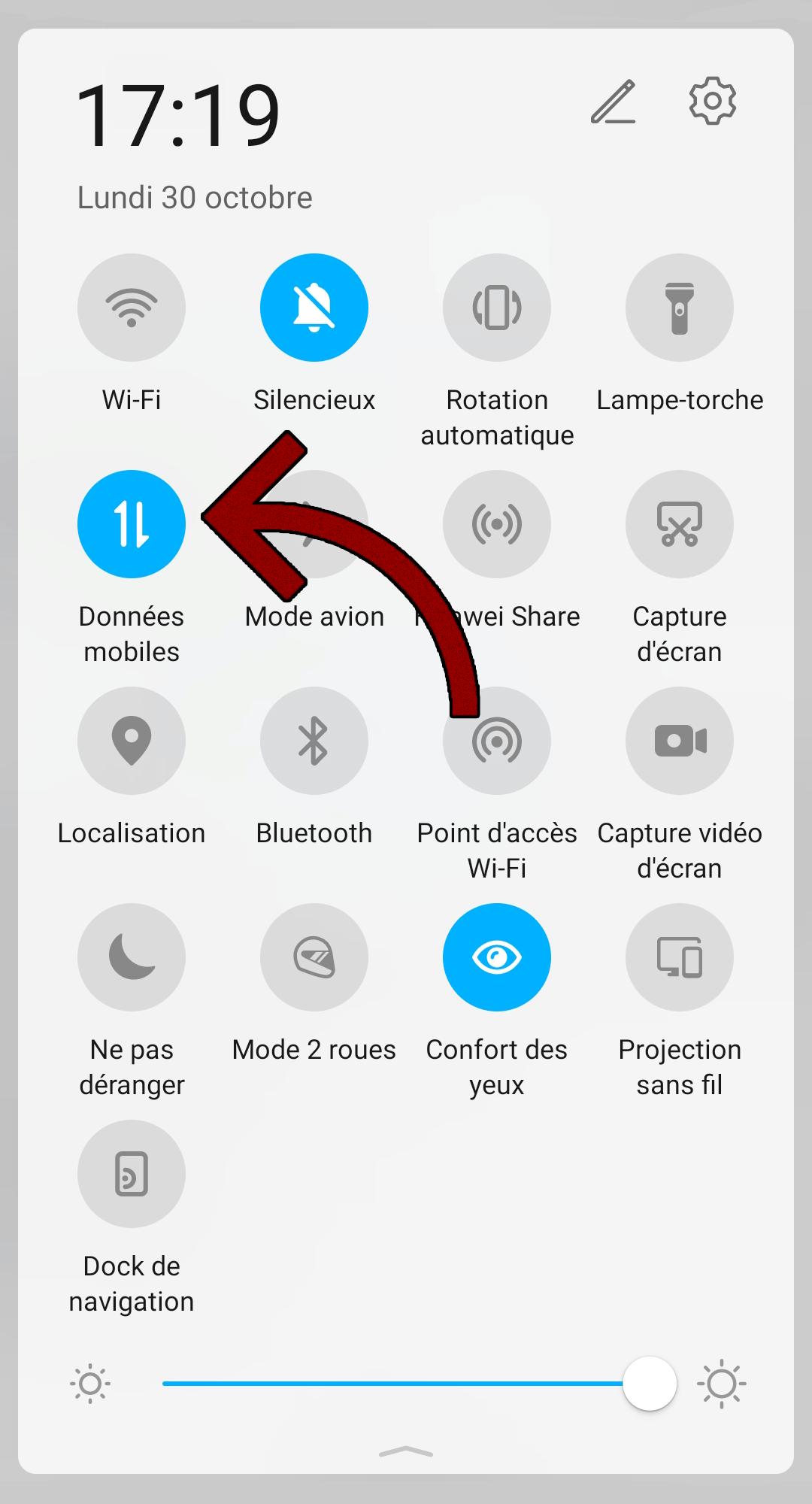Open the edit quick settings pencil
The height and width of the screenshot is (1504, 812).
pos(614,102)
